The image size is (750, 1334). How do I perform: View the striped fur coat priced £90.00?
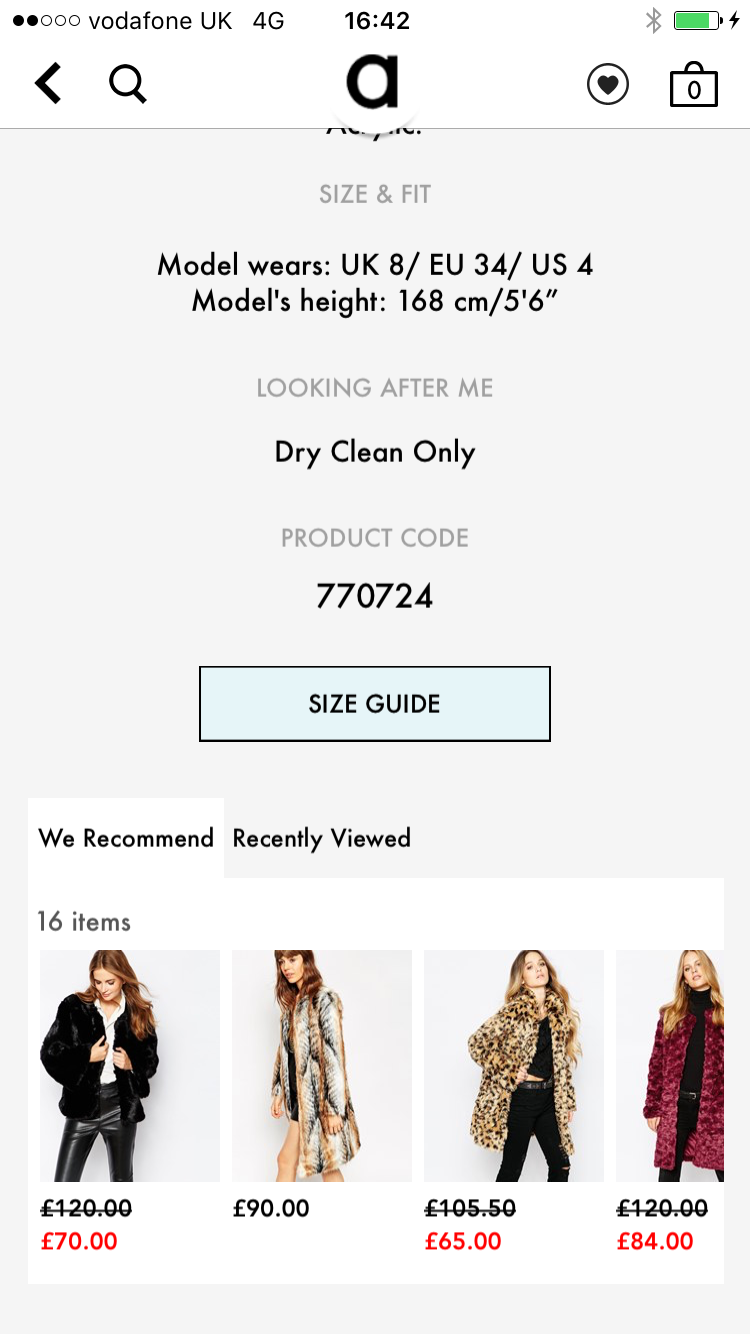(322, 1066)
